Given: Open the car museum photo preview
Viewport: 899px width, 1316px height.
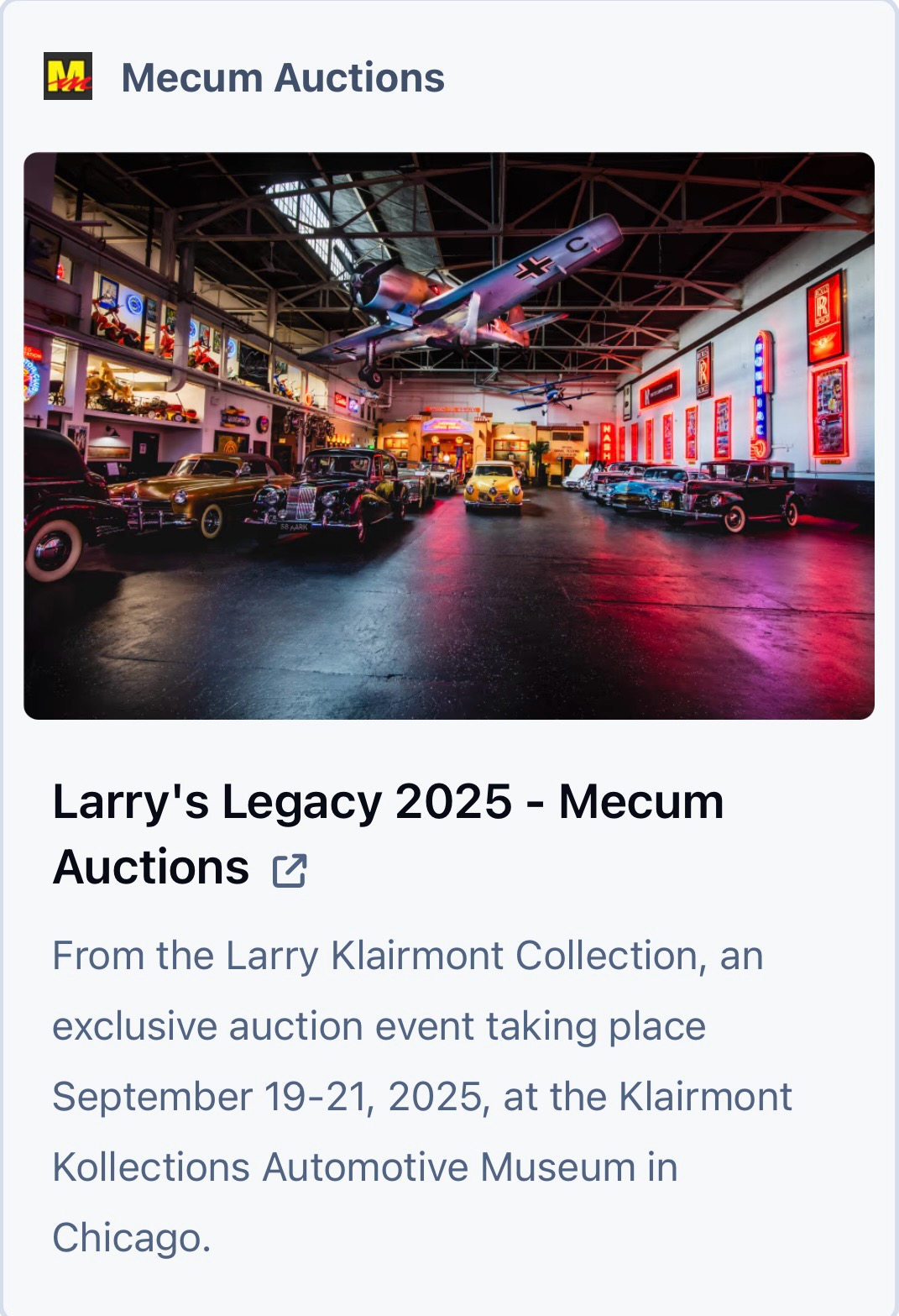Looking at the screenshot, I should [x=449, y=436].
